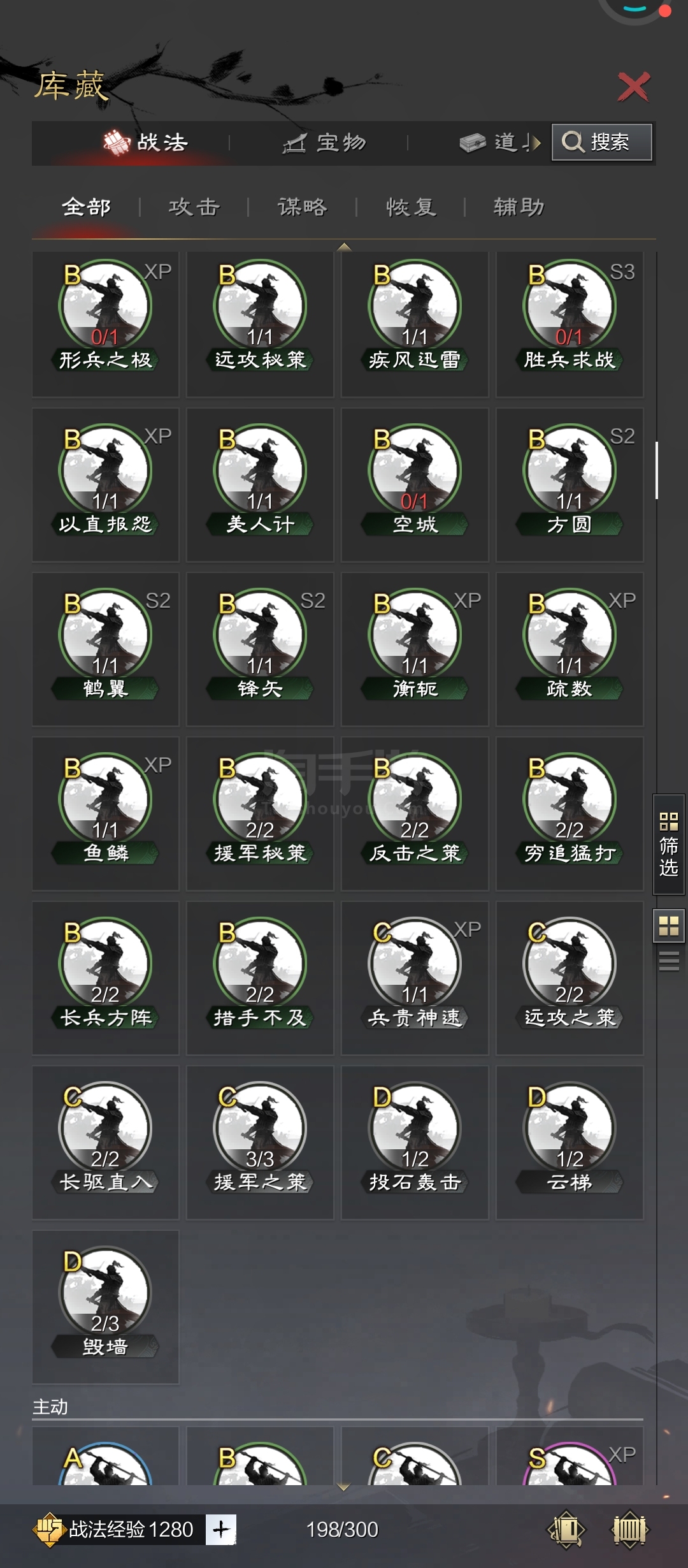Open the 搜索 search box
The image size is (688, 1568).
pos(601,142)
